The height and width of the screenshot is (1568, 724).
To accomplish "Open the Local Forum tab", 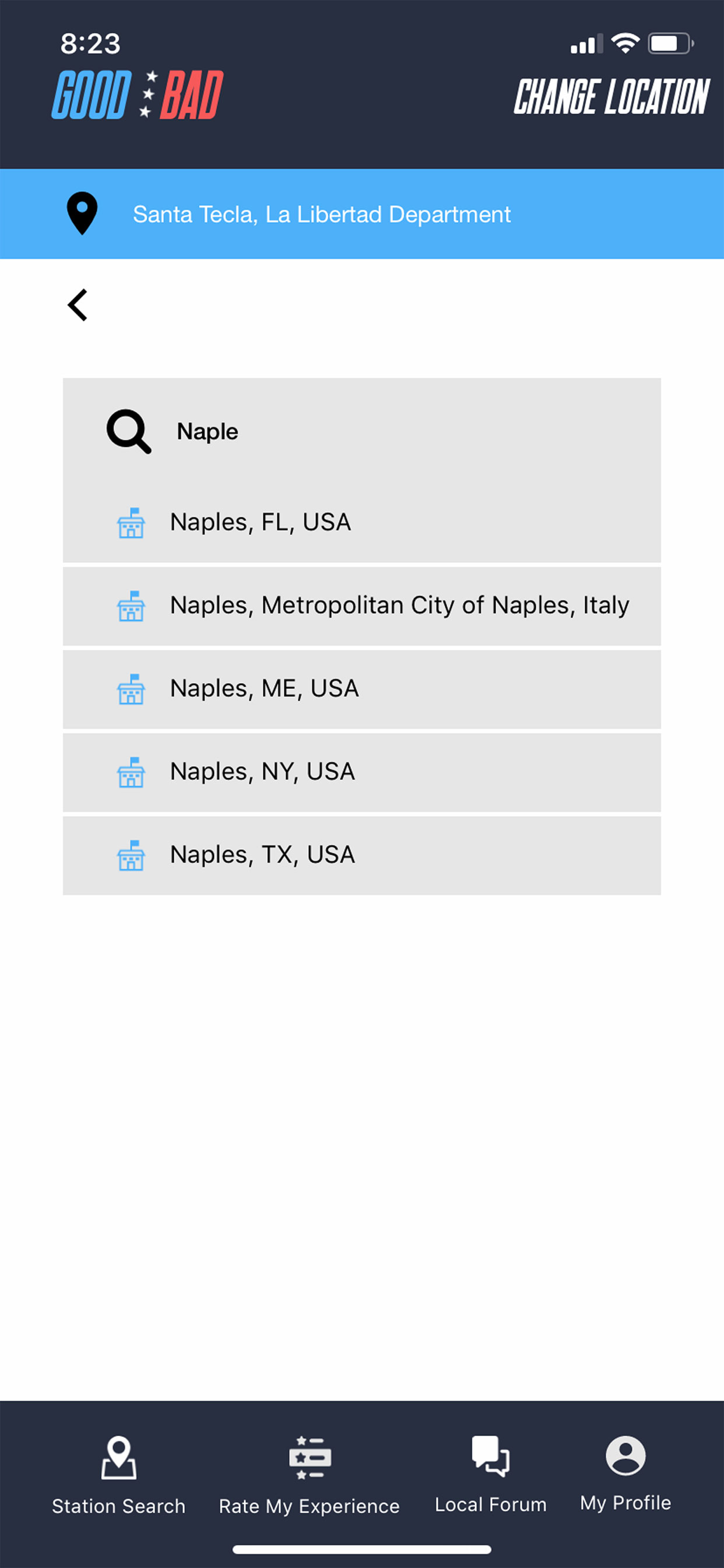I will [490, 1474].
